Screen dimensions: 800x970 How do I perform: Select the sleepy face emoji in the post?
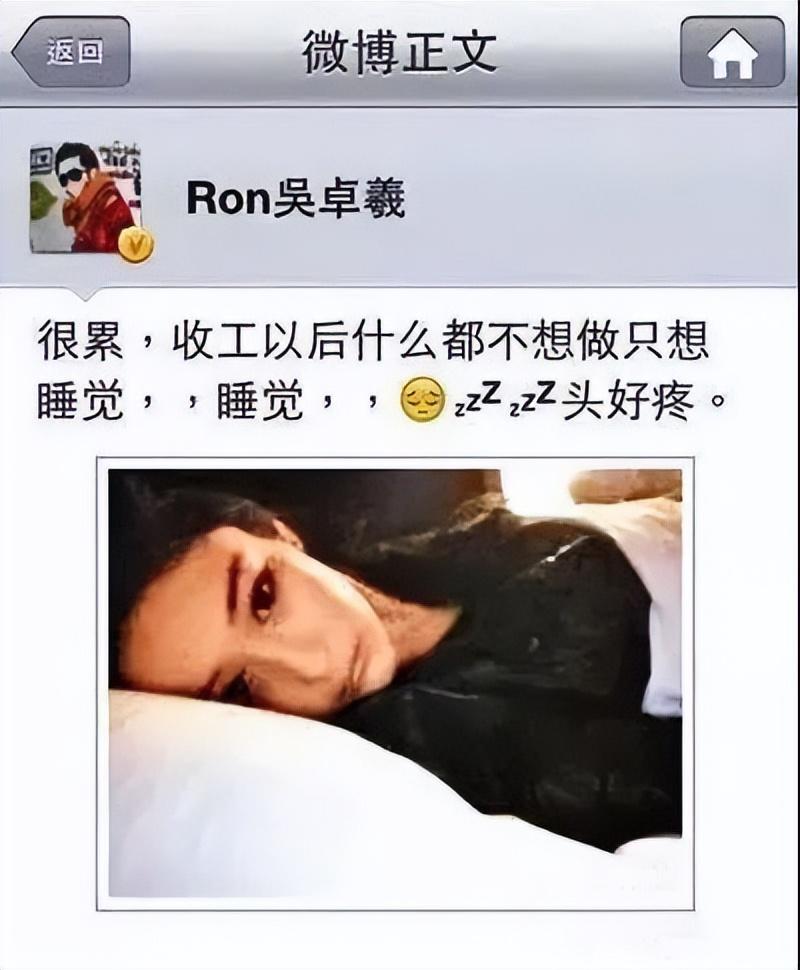tap(424, 399)
